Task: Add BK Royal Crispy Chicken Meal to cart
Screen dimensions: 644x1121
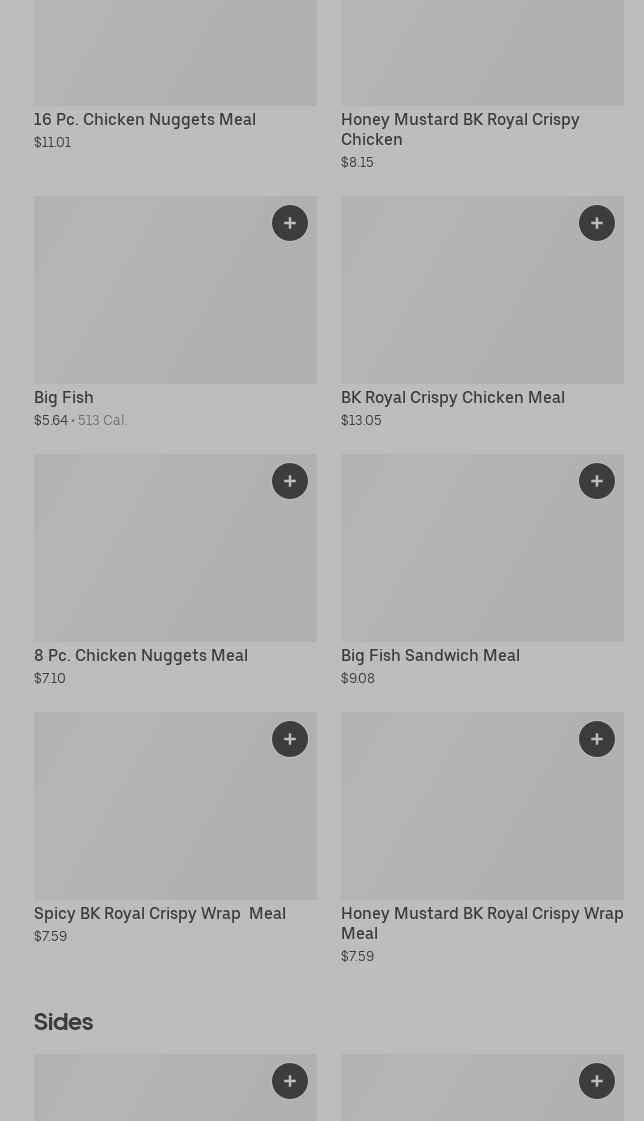Action: pyautogui.click(x=597, y=223)
